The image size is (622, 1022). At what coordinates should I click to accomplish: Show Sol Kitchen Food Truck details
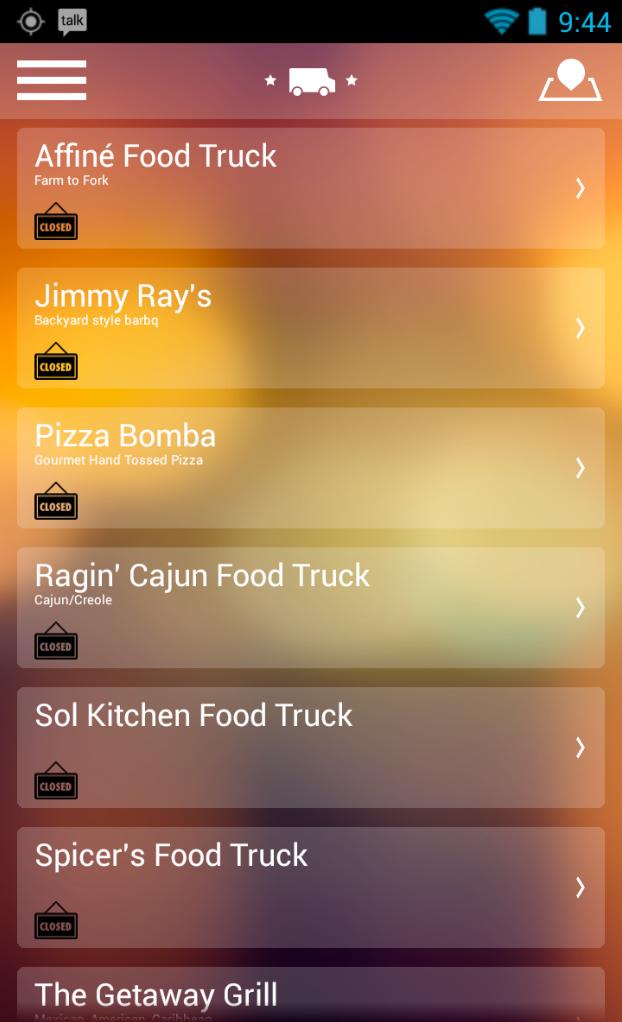[x=310, y=748]
